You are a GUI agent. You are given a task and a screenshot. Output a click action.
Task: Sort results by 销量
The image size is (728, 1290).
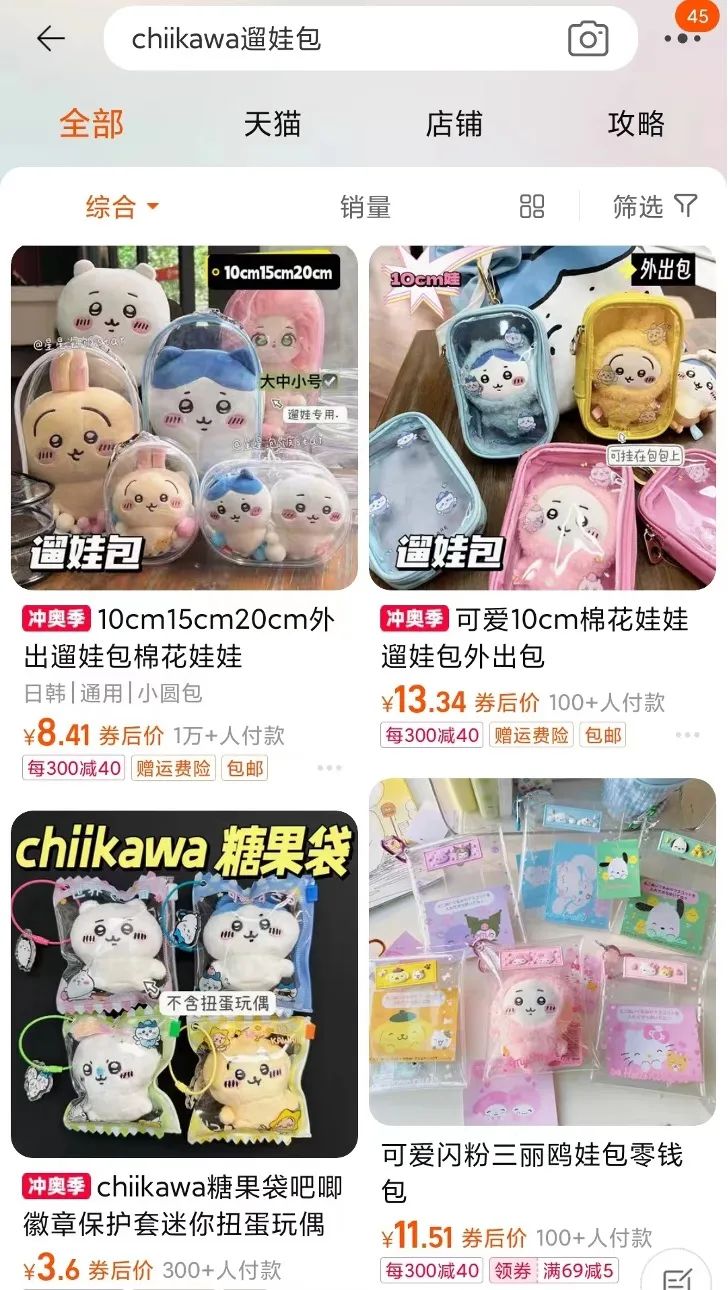(365, 207)
